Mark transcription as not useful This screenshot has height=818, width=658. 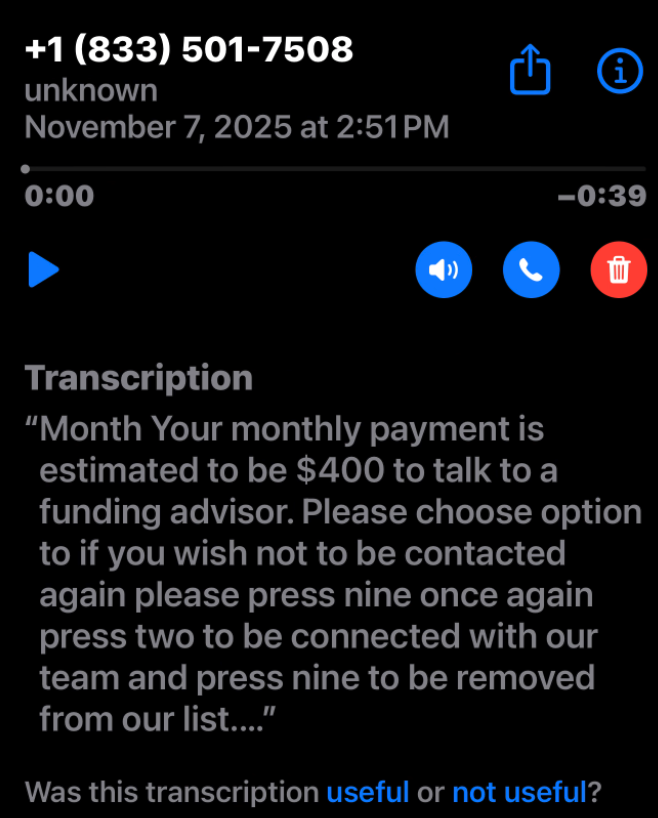coord(519,793)
